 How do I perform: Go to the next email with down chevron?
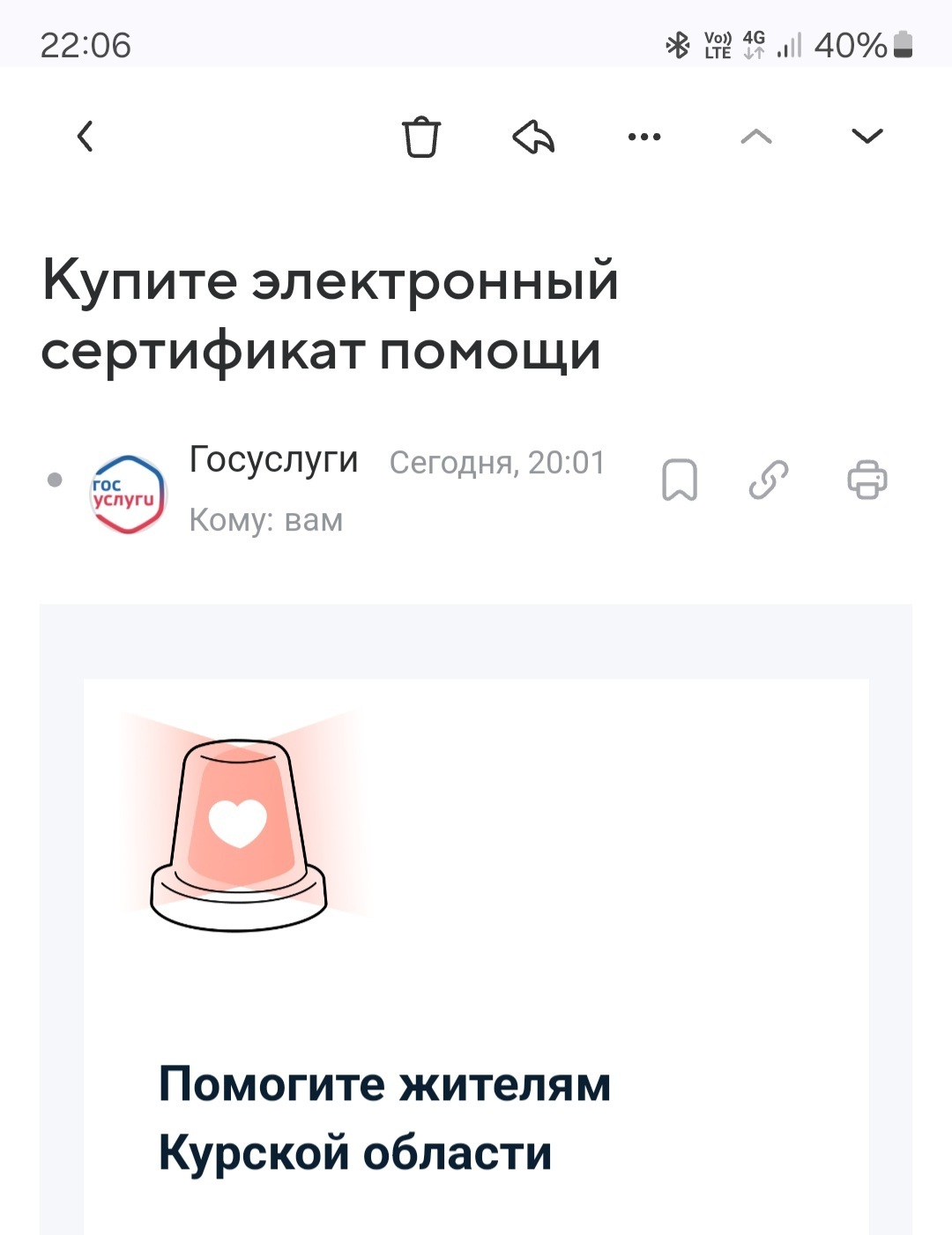[867, 136]
